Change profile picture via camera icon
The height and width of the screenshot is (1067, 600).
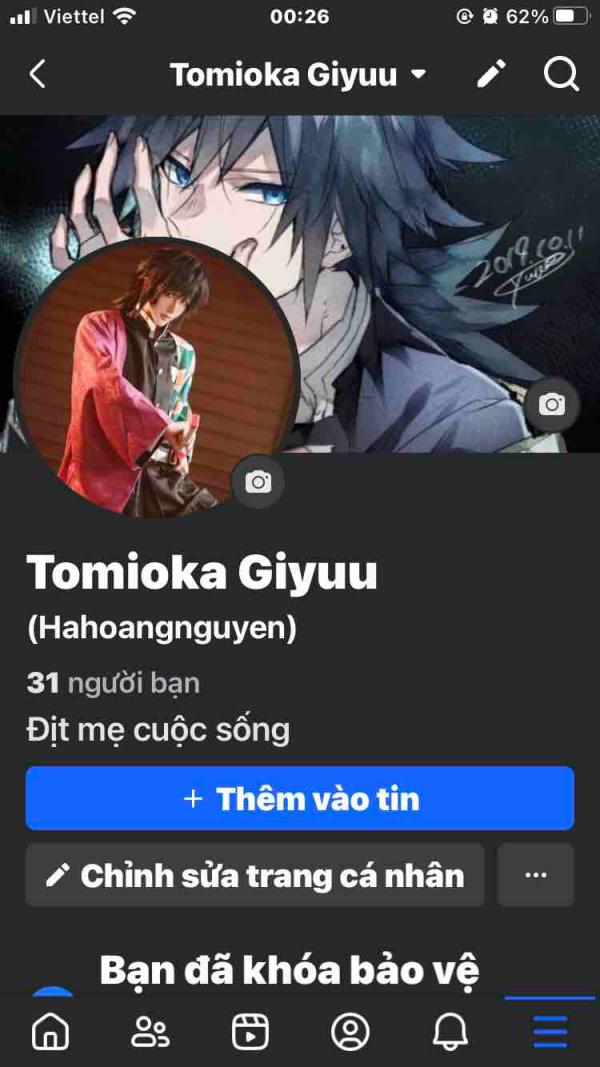[258, 482]
